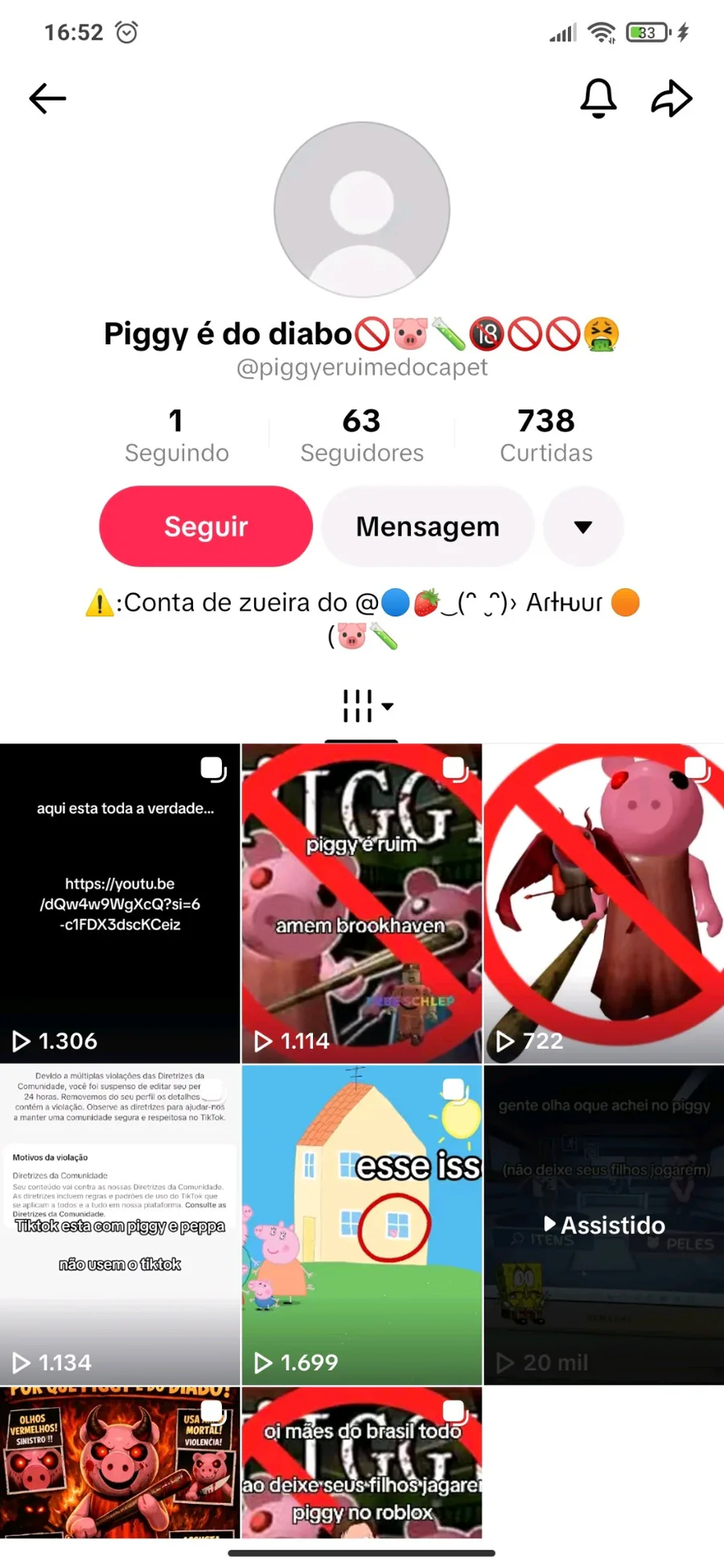Viewport: 724px width, 1568px height.
Task: Open the video marked Assistido
Action: pyautogui.click(x=603, y=1224)
